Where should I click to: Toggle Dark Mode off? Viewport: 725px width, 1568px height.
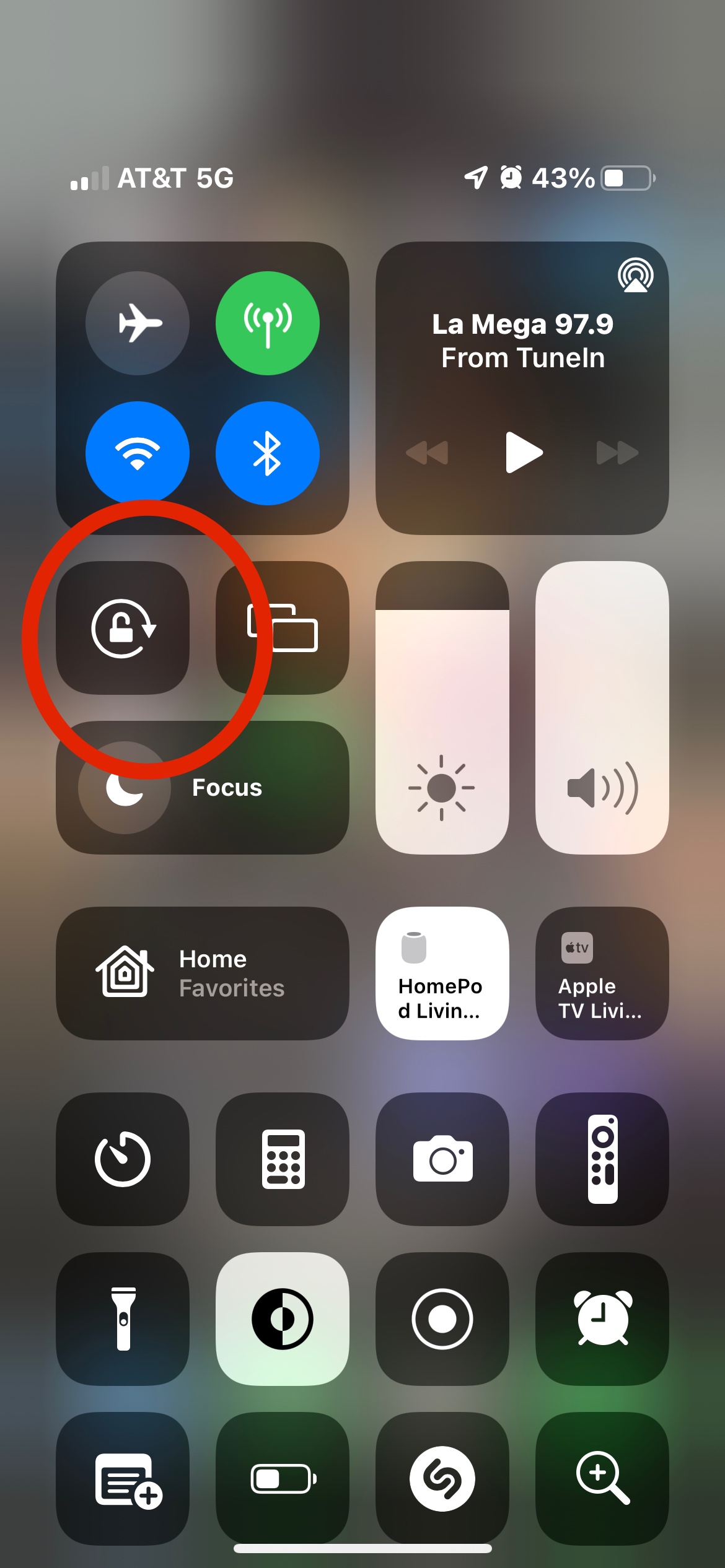coord(283,1318)
